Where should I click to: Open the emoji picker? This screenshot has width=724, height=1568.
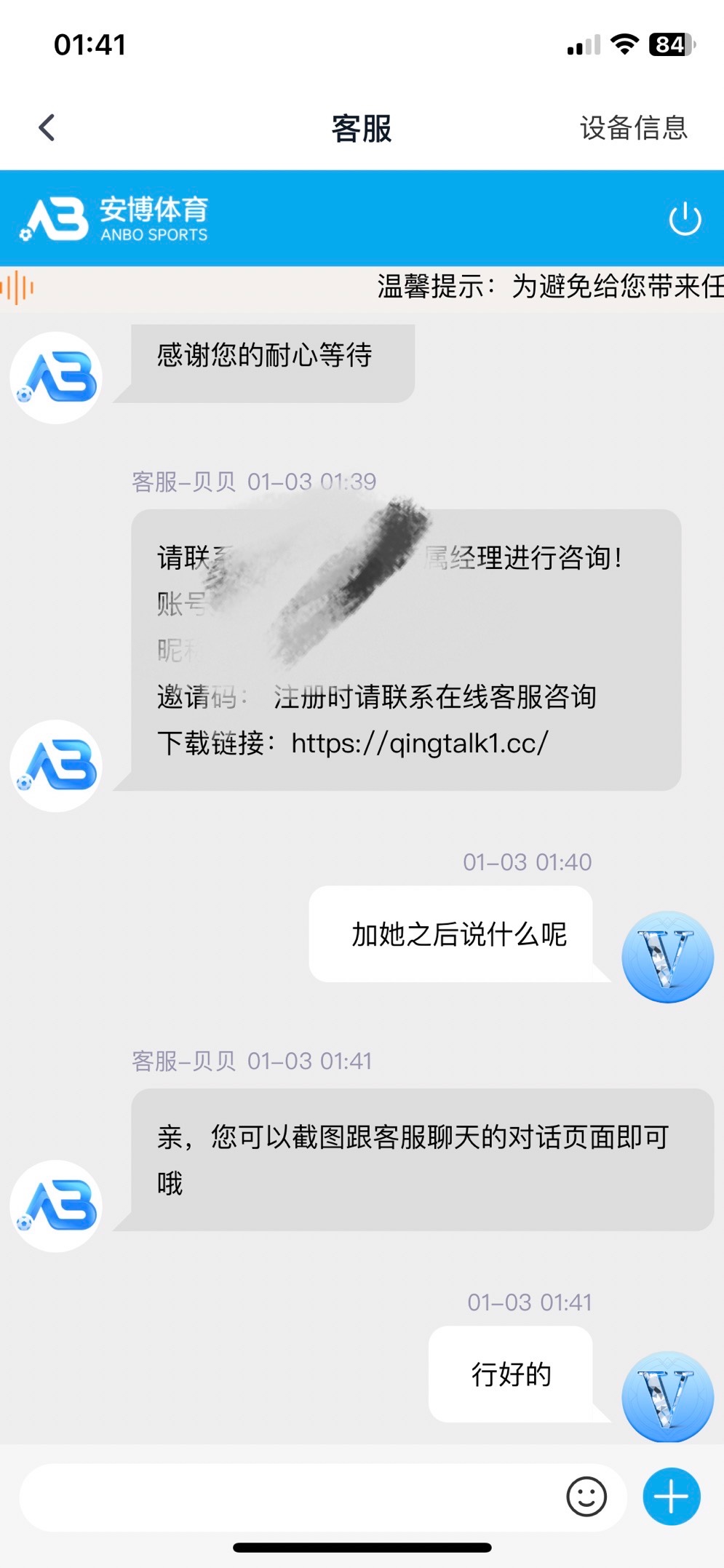pyautogui.click(x=586, y=1497)
